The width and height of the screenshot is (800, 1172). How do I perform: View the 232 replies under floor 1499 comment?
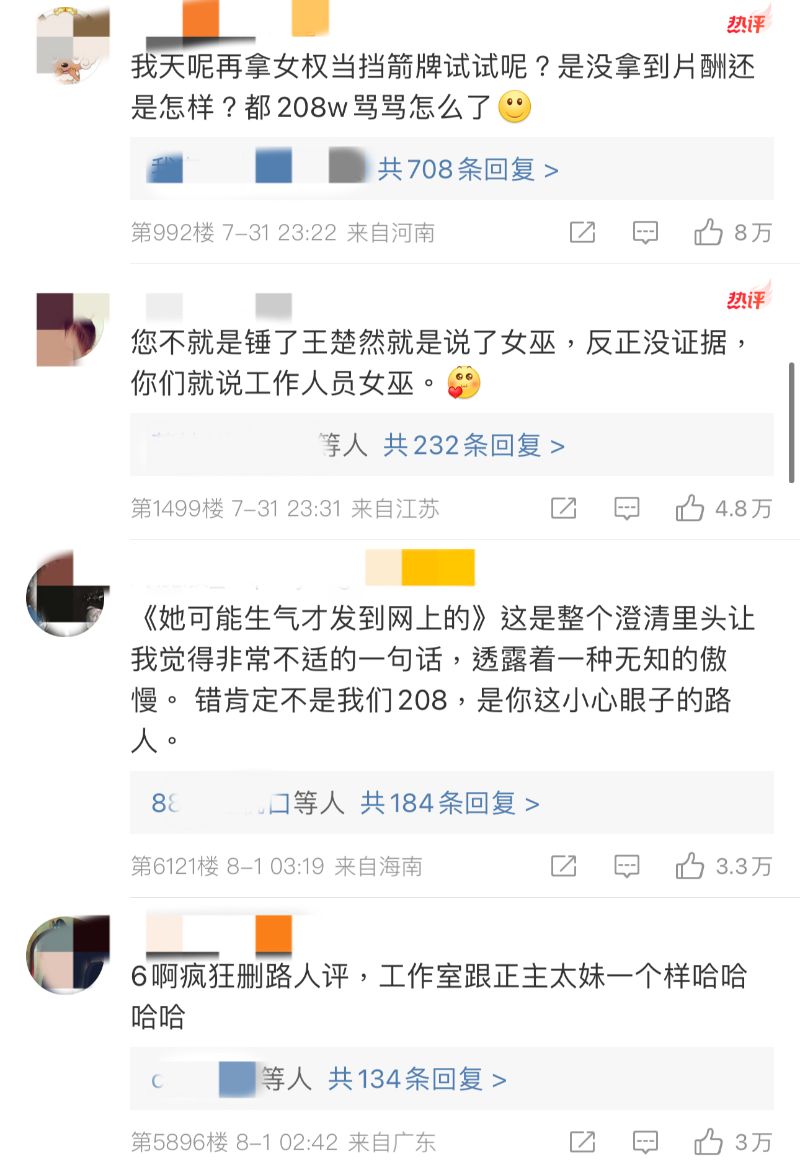click(x=474, y=445)
